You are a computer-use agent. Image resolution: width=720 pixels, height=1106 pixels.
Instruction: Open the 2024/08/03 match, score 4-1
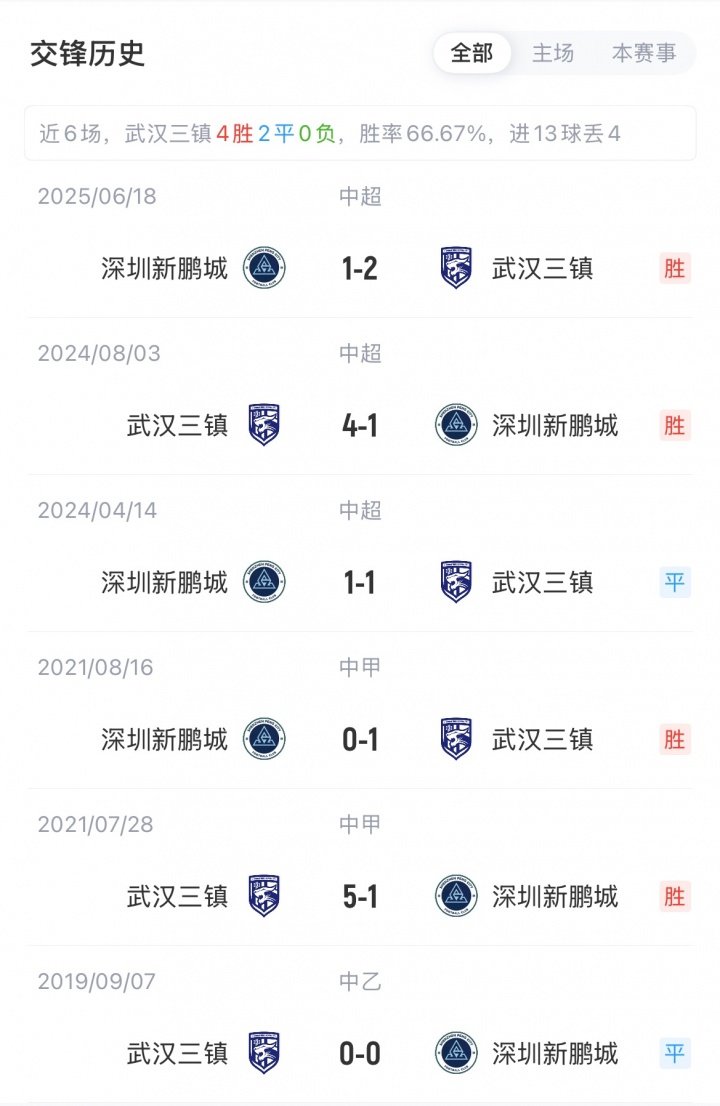[x=359, y=425]
